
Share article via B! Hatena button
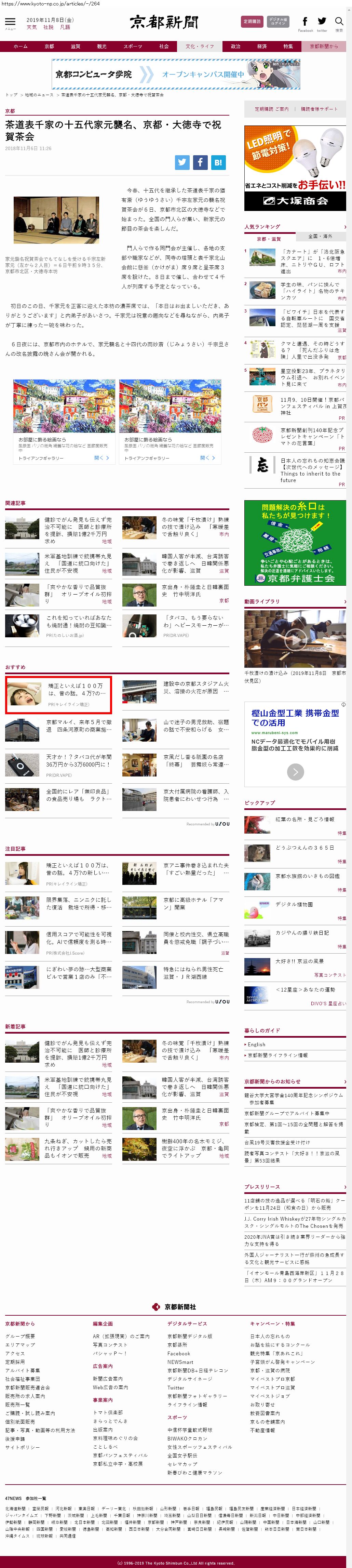pyautogui.click(x=218, y=162)
